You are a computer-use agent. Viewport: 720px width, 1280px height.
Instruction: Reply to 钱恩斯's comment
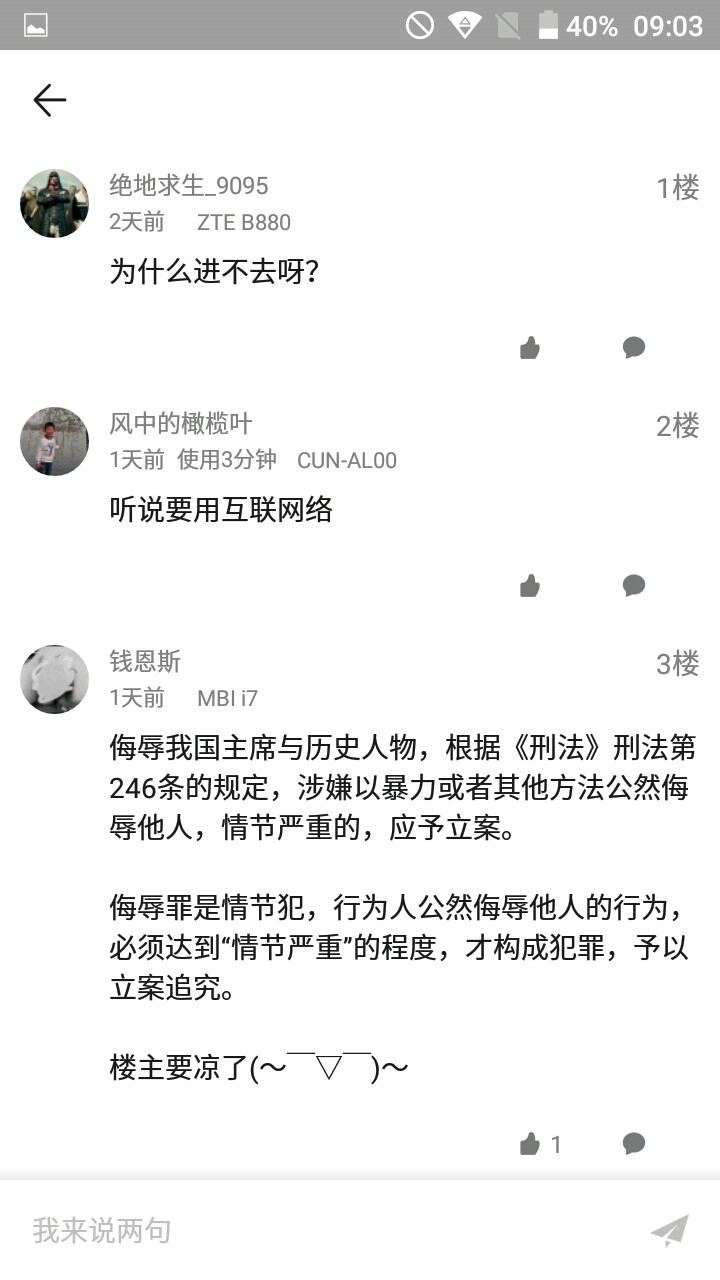[x=633, y=1143]
